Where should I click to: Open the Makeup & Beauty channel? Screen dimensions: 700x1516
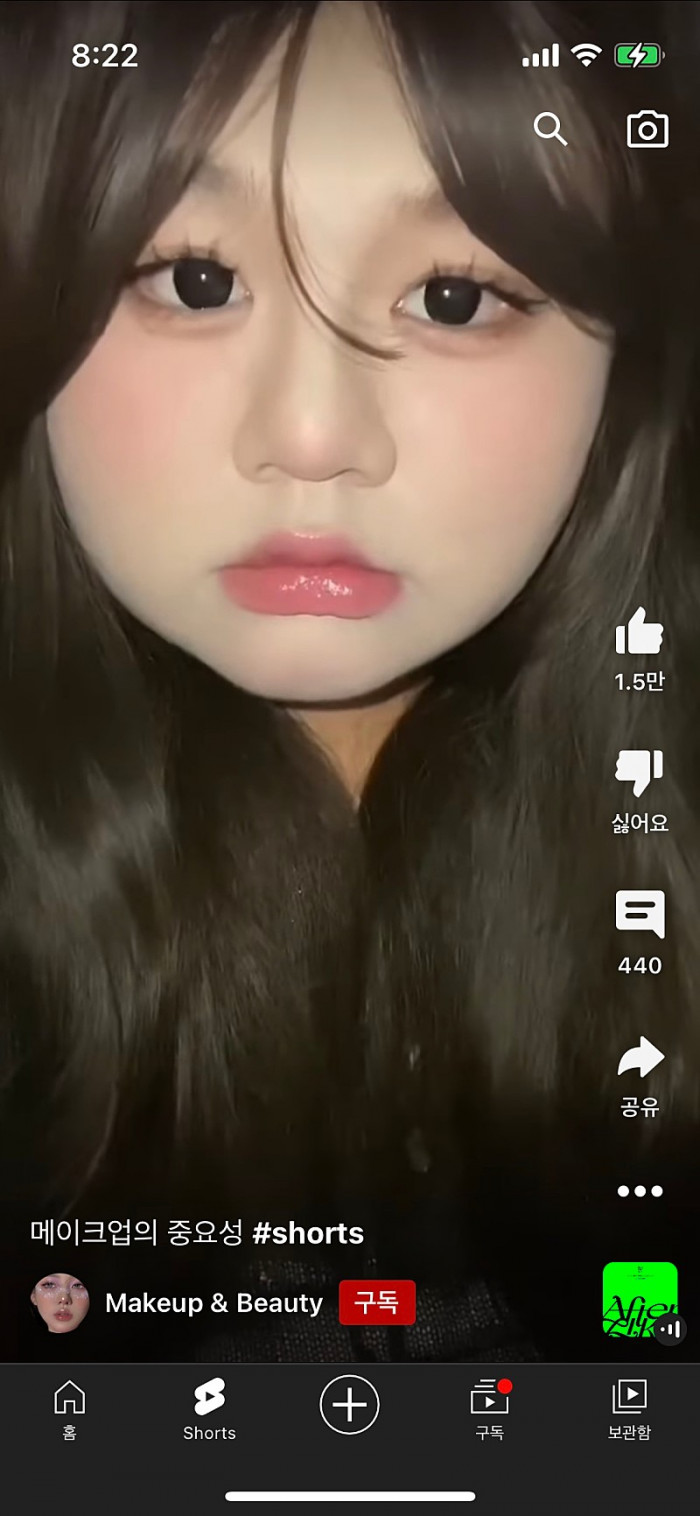click(213, 1303)
